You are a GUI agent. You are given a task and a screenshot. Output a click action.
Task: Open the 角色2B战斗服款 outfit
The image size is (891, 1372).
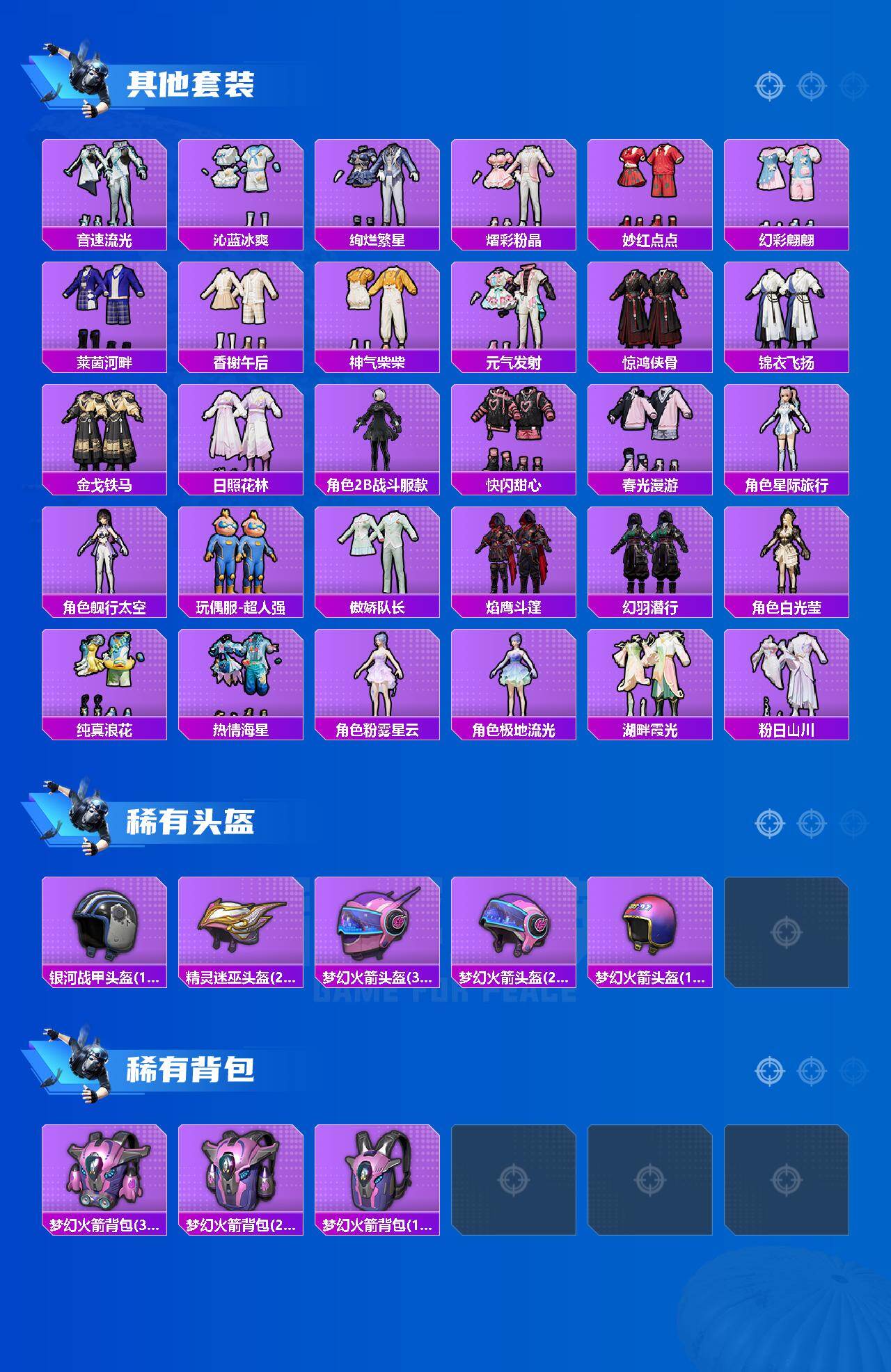[378, 431]
